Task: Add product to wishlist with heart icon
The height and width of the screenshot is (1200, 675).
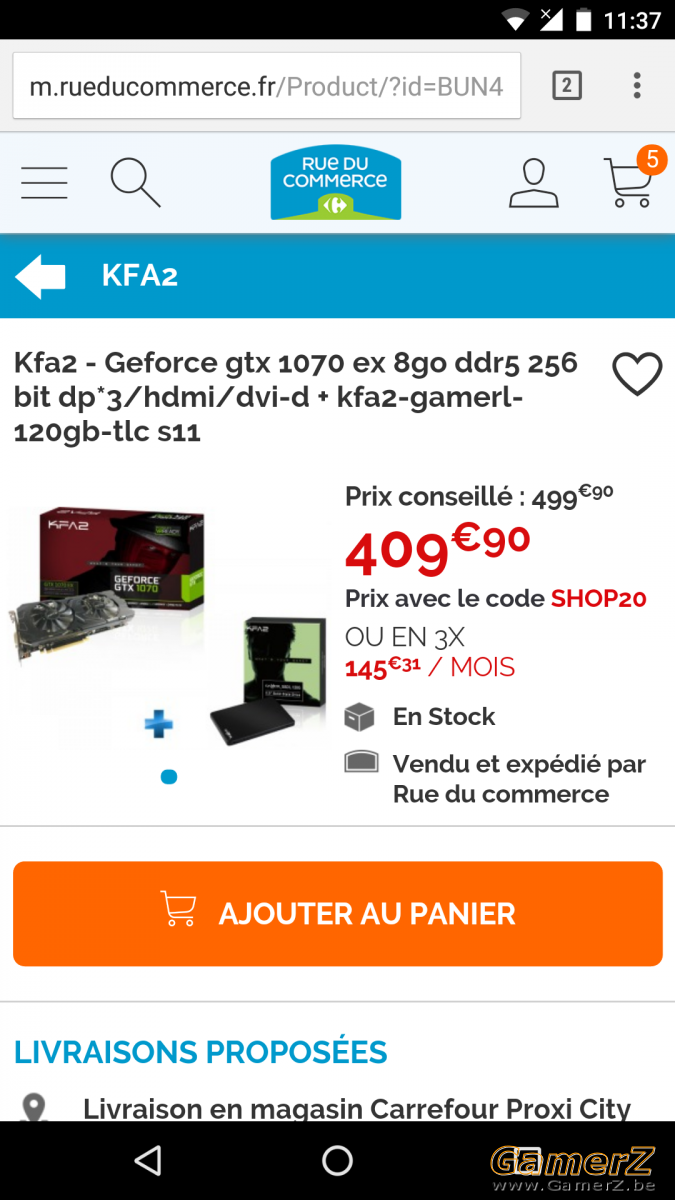Action: click(x=638, y=374)
